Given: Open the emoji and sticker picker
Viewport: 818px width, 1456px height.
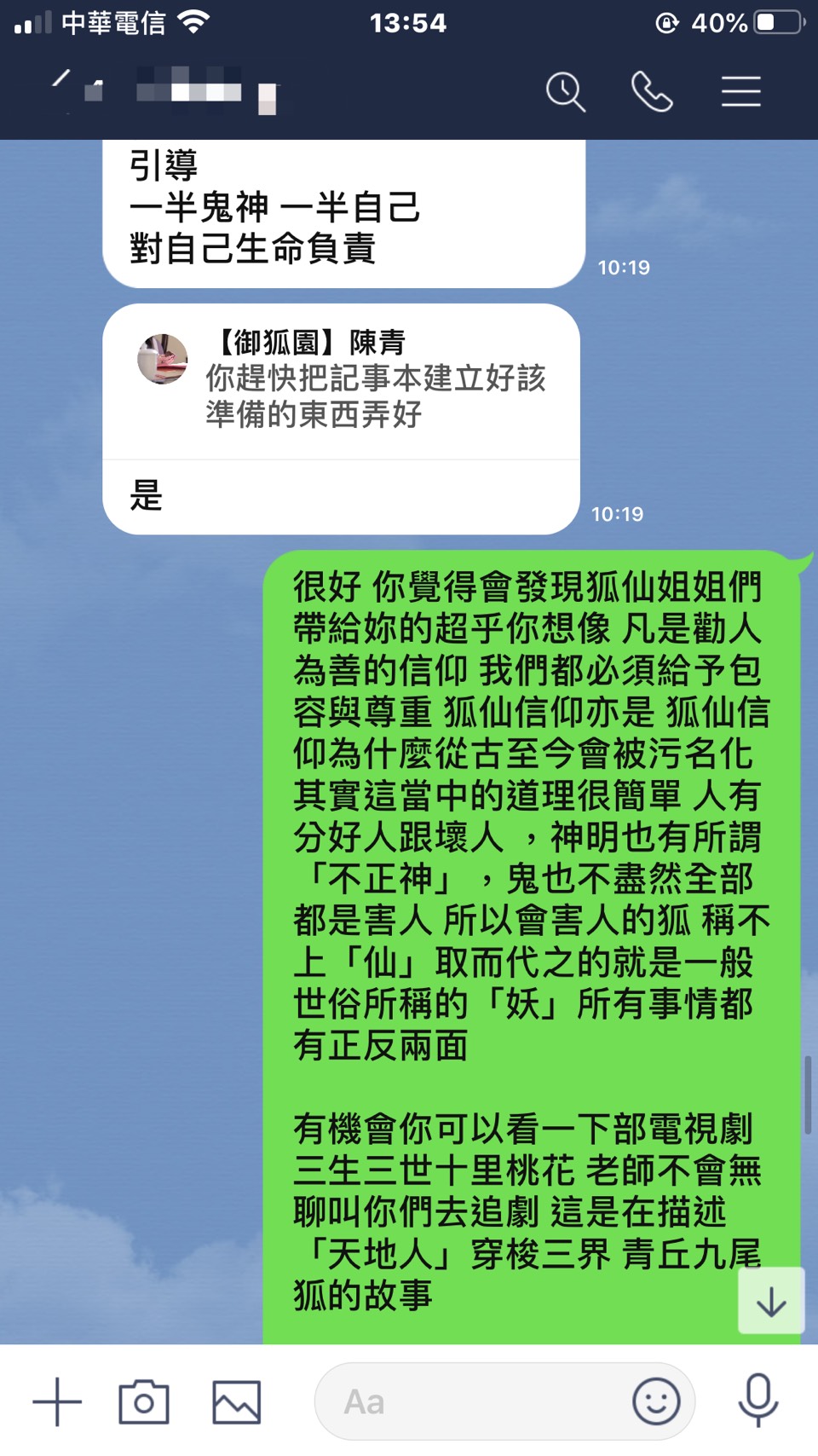Looking at the screenshot, I should coord(656,1401).
